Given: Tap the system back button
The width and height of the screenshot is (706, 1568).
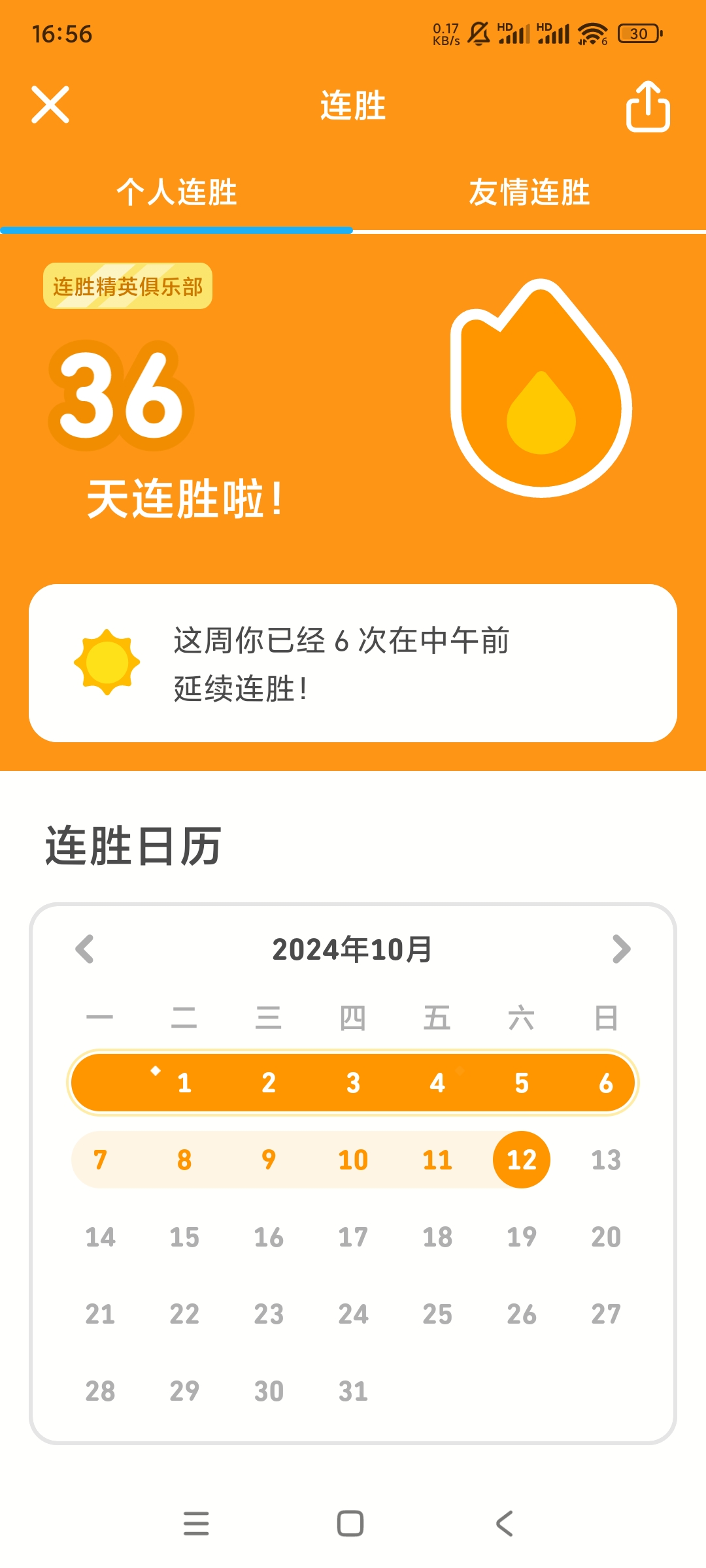Looking at the screenshot, I should (x=504, y=1524).
